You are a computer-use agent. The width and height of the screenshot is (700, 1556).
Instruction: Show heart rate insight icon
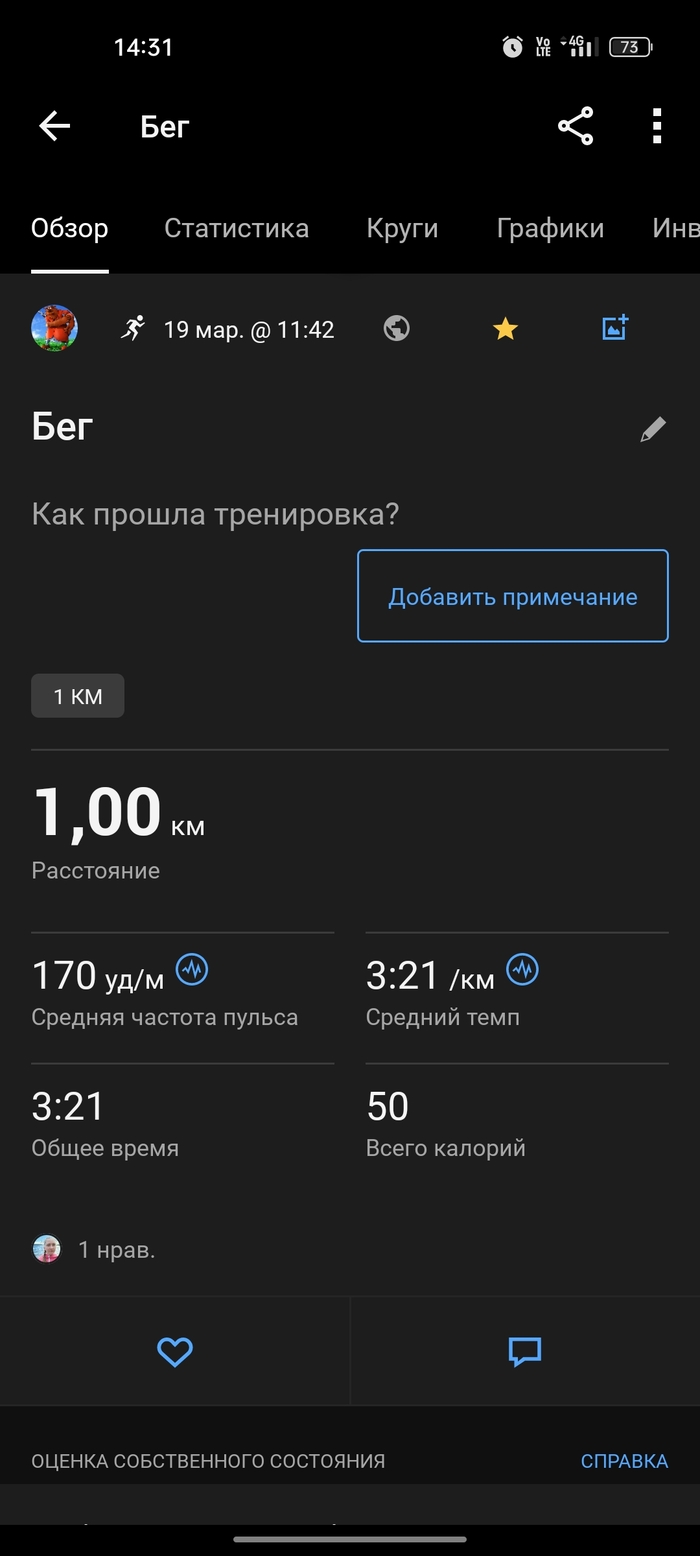tap(192, 969)
